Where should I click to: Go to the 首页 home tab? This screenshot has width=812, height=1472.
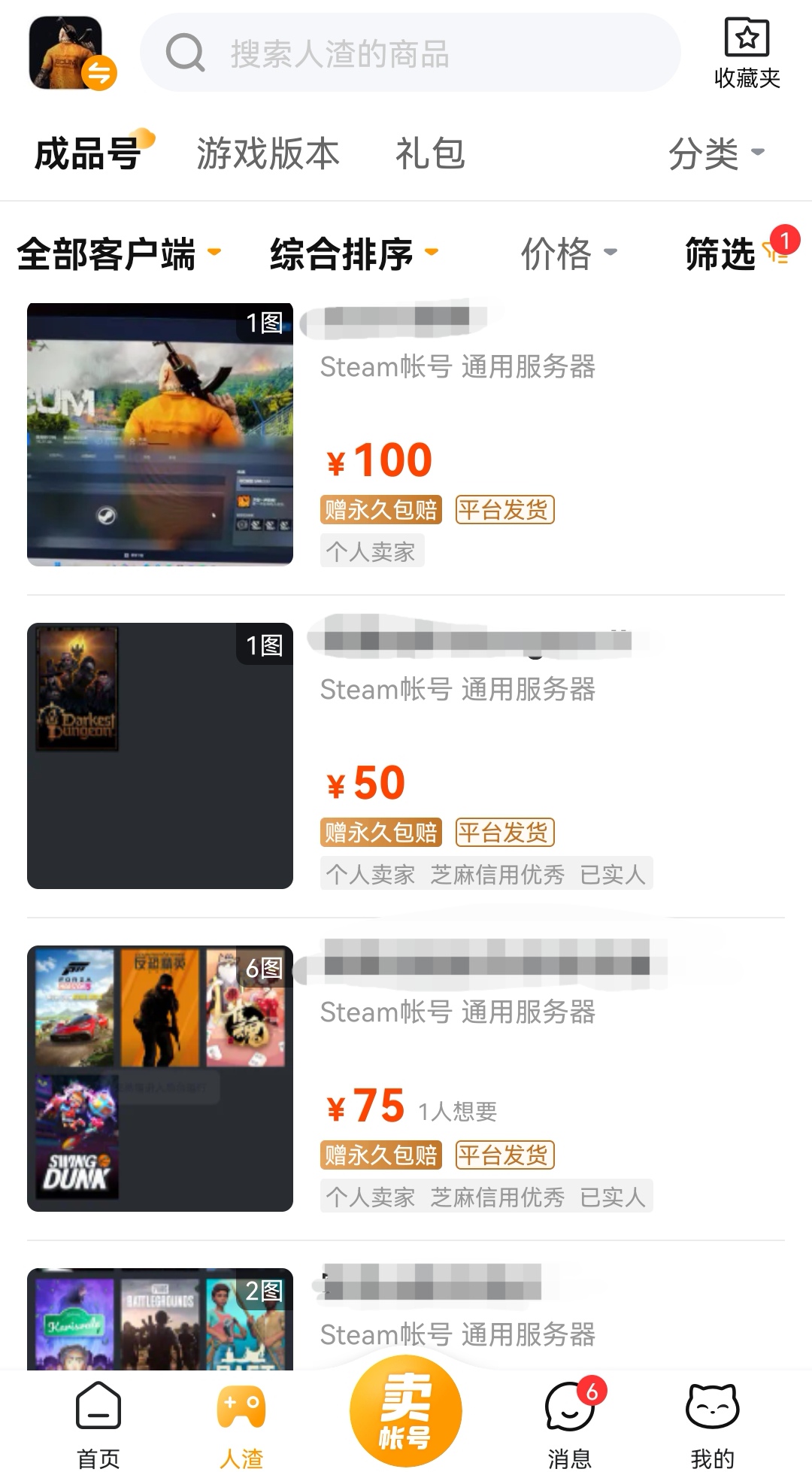click(98, 1422)
